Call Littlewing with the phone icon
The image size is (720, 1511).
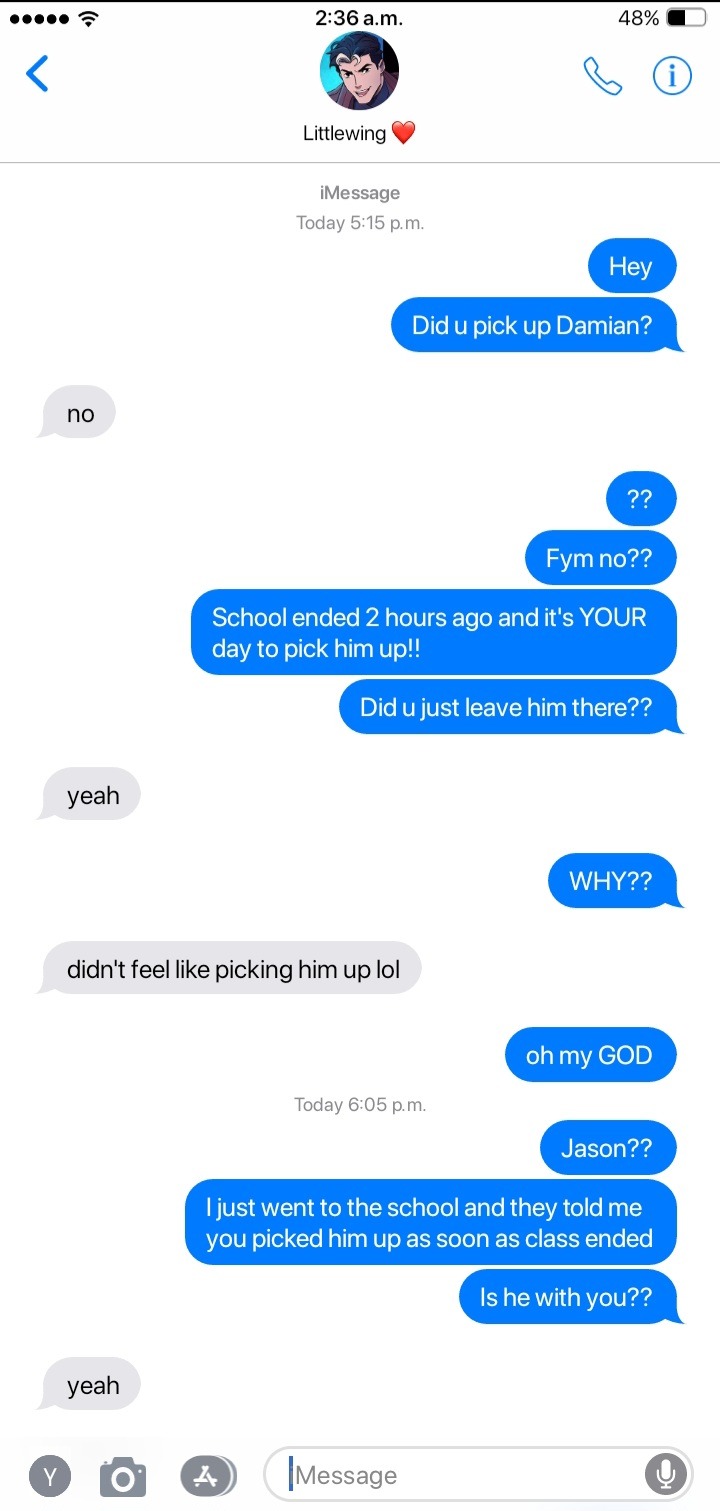602,76
